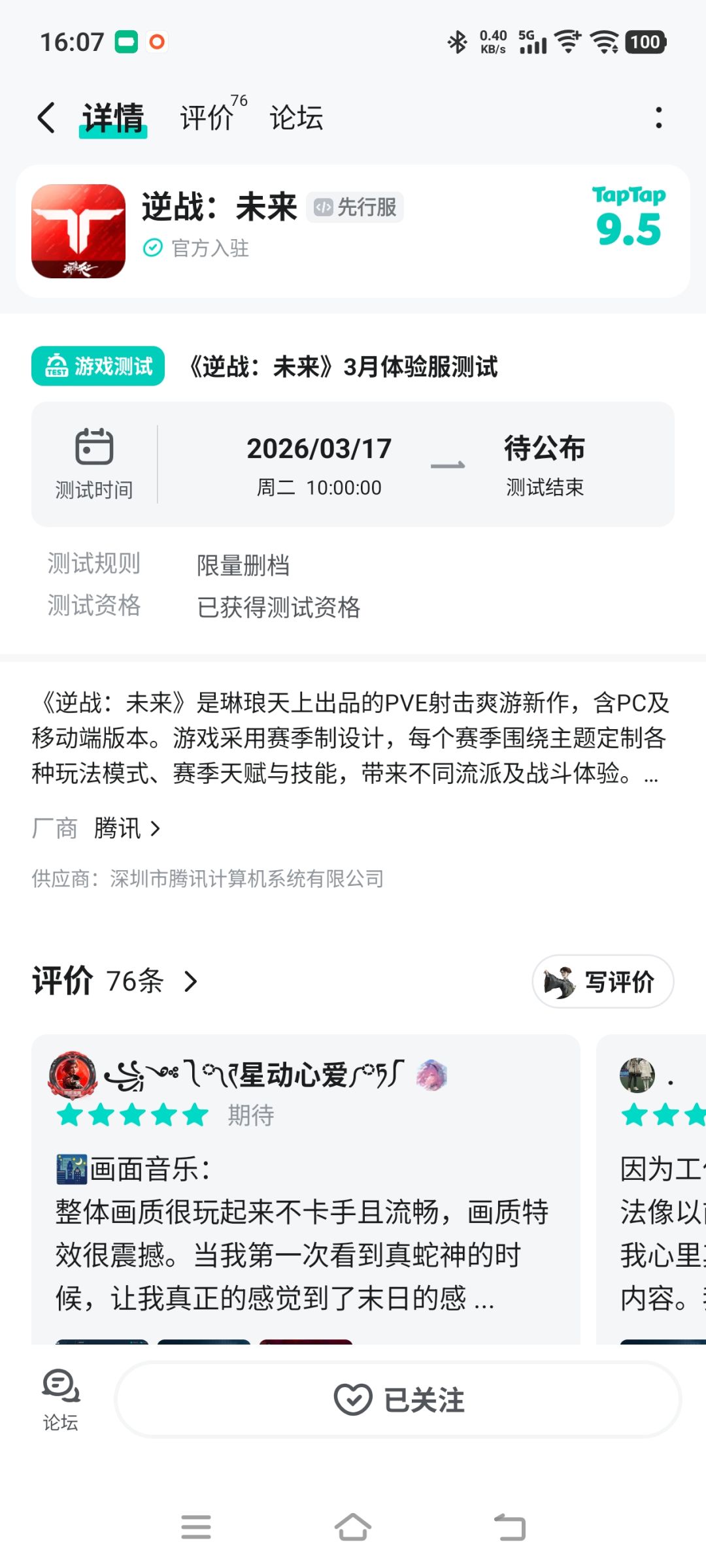Open the system recent apps menu

(196, 1527)
